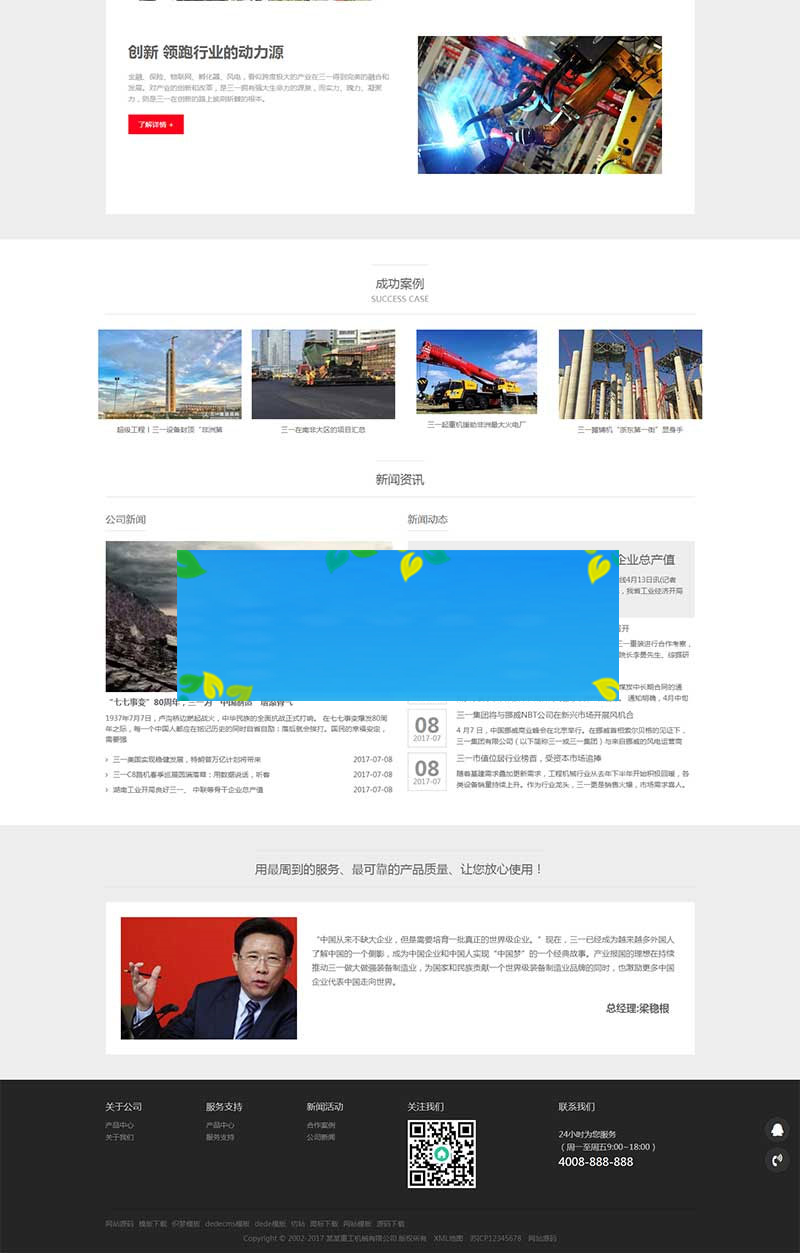The image size is (800, 1253).
Task: Tap the red 了解详情 button
Action: 155,125
